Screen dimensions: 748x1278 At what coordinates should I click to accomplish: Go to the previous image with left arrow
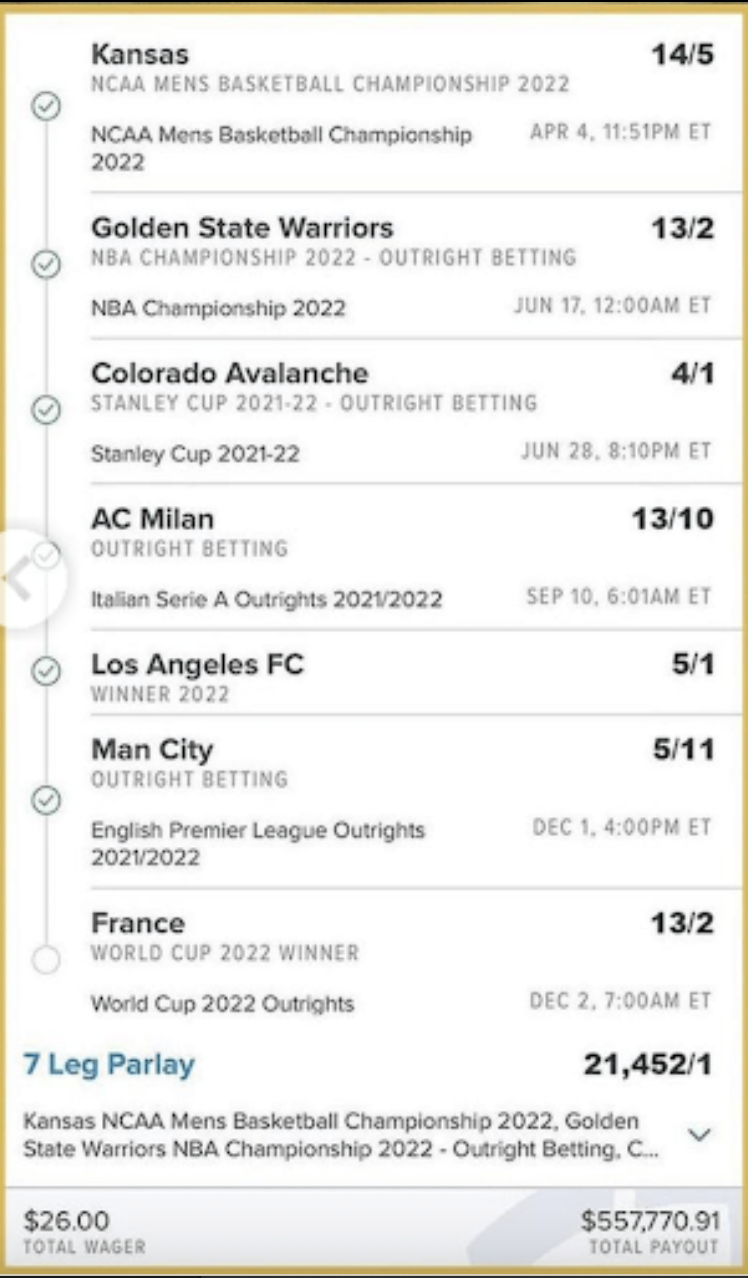[22, 579]
